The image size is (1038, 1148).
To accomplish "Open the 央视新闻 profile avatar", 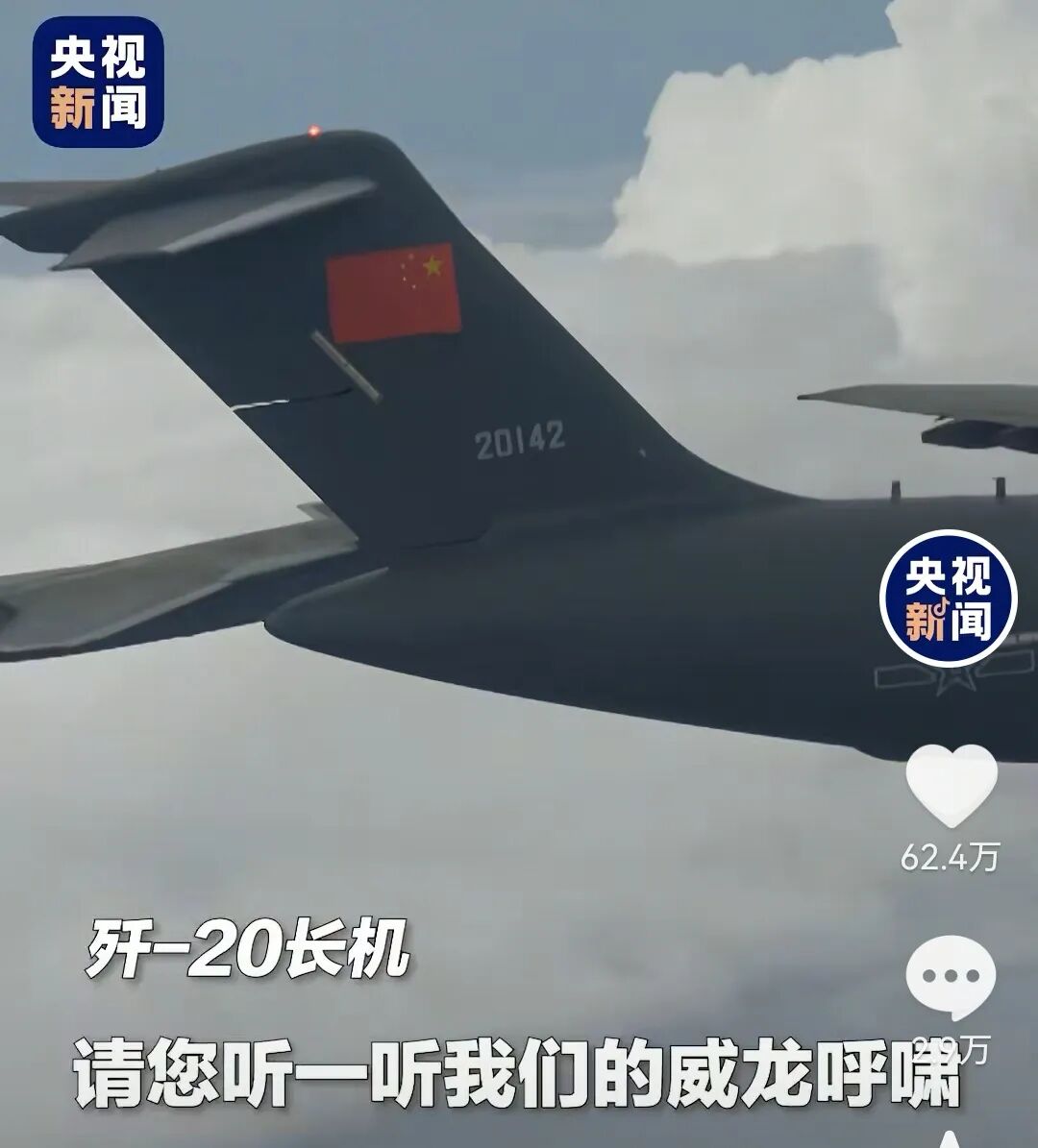I will [948, 598].
